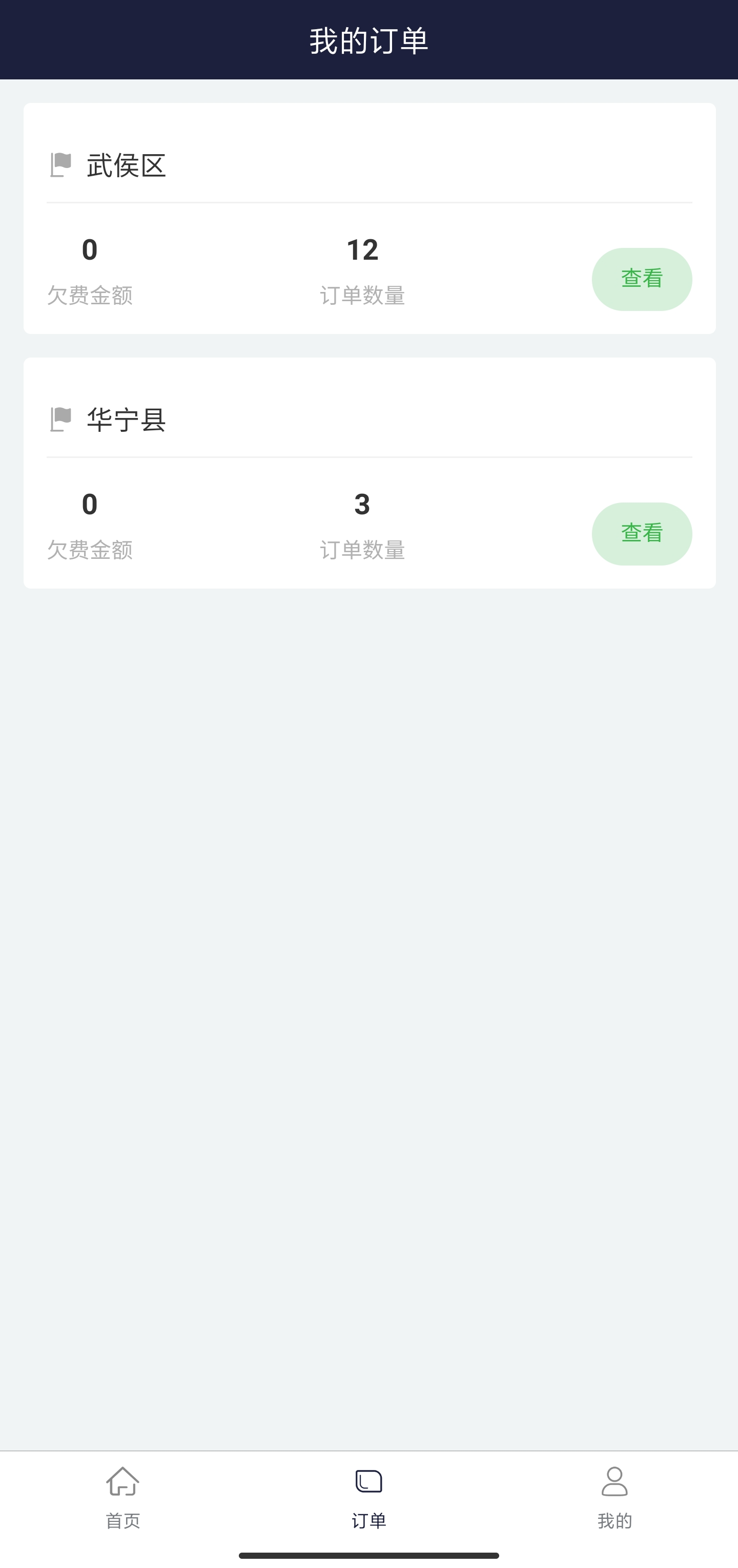Click the flag icon beside 华宁县
Screen dimensions: 738x1568
pos(59,420)
